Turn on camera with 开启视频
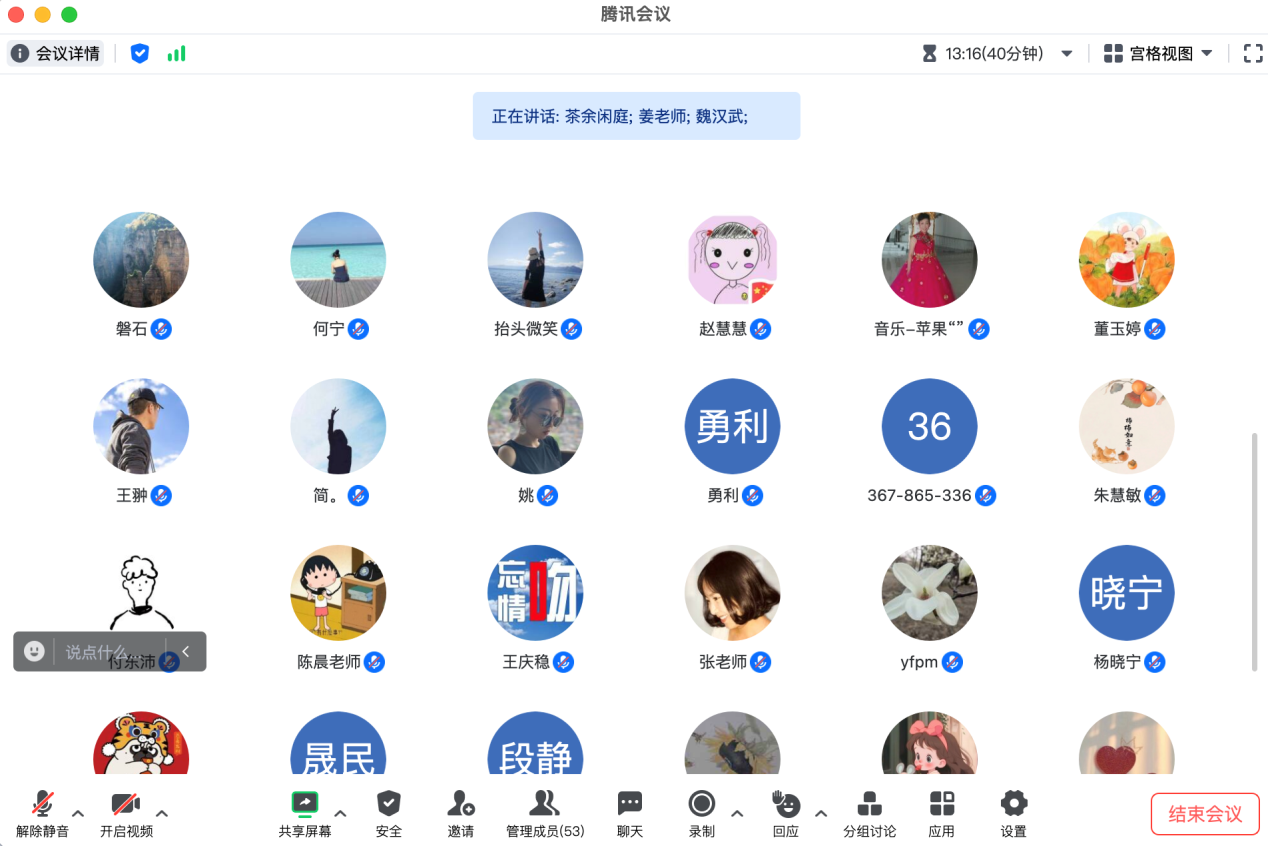The width and height of the screenshot is (1268, 846). [126, 812]
